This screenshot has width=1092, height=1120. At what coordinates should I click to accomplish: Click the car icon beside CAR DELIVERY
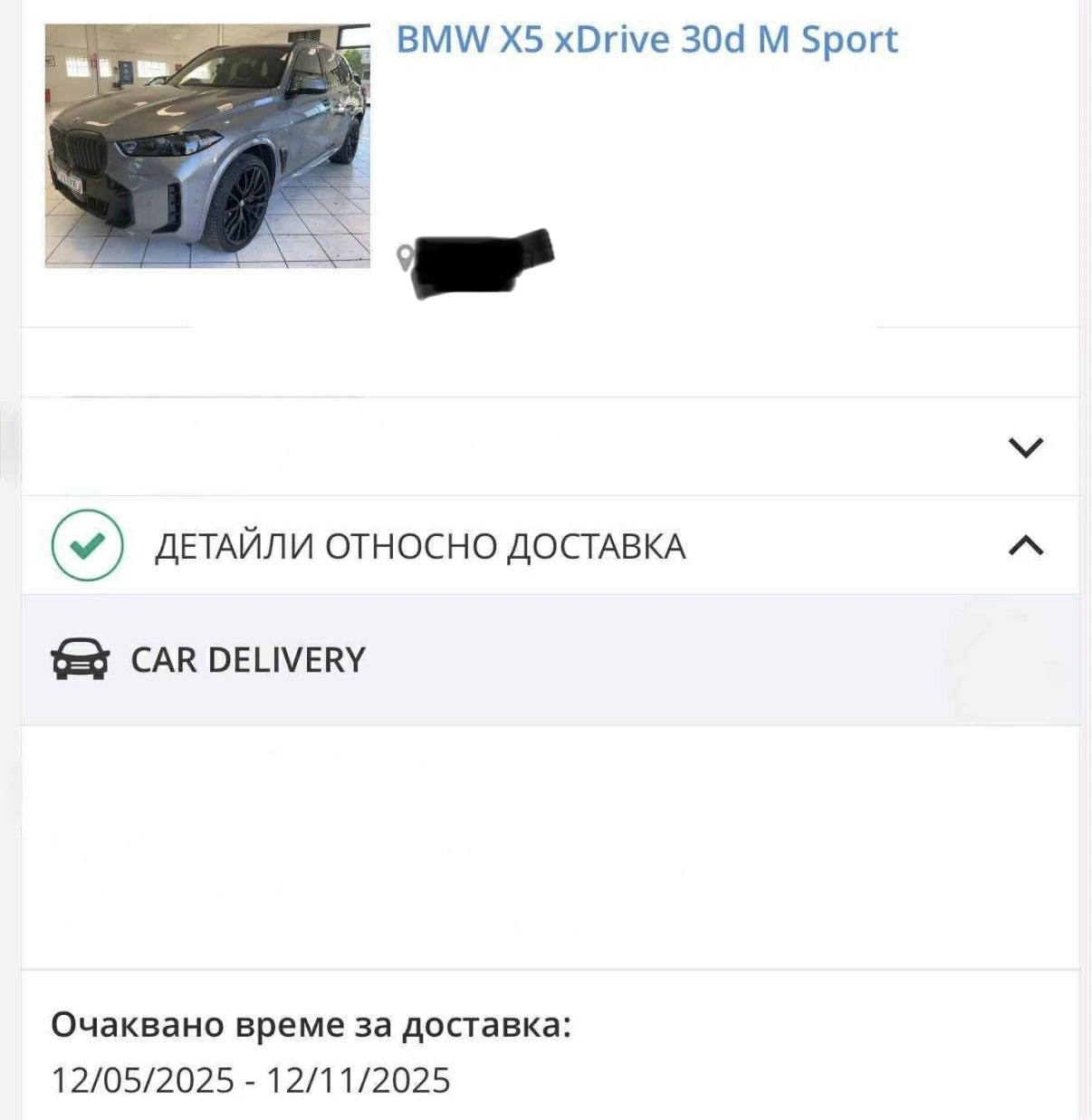78,660
